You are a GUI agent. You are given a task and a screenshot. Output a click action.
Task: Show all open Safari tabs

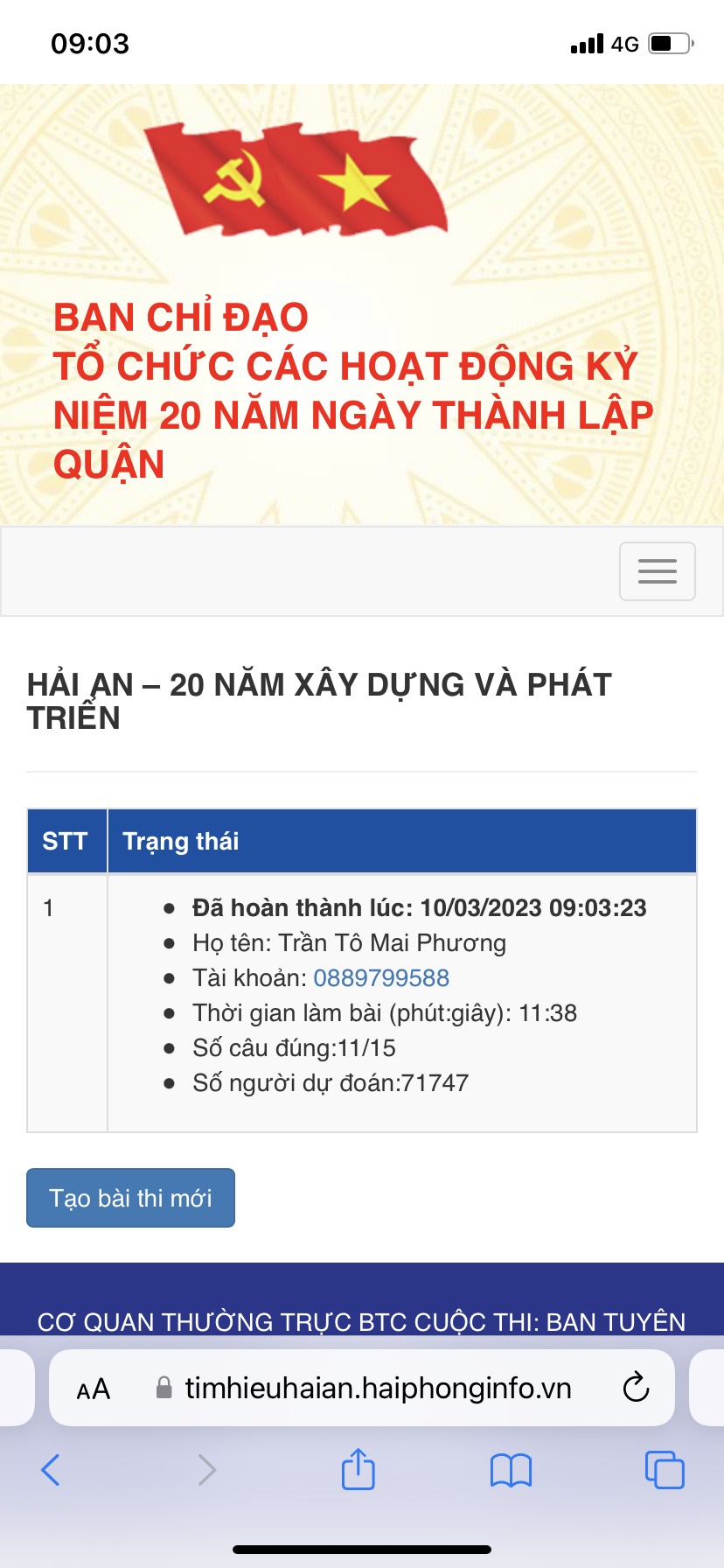tap(664, 1470)
